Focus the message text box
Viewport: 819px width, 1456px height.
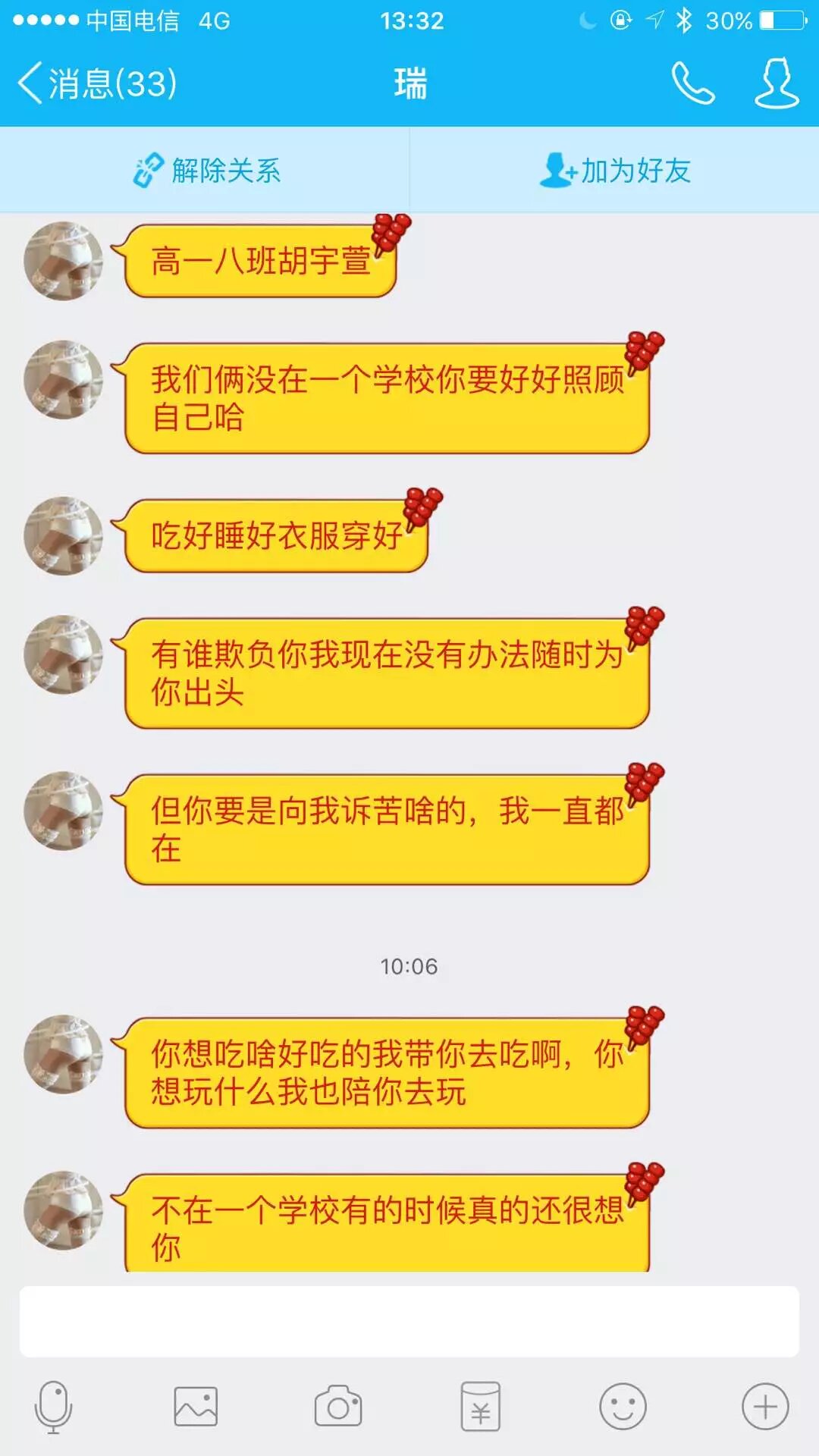tap(409, 1321)
